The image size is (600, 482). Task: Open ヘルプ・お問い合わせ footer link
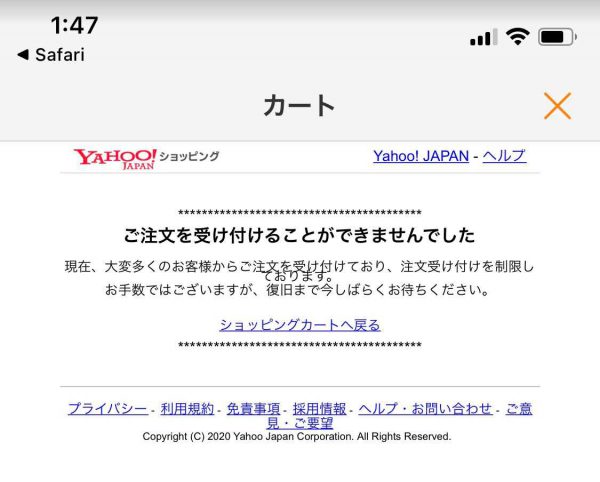click(x=425, y=408)
